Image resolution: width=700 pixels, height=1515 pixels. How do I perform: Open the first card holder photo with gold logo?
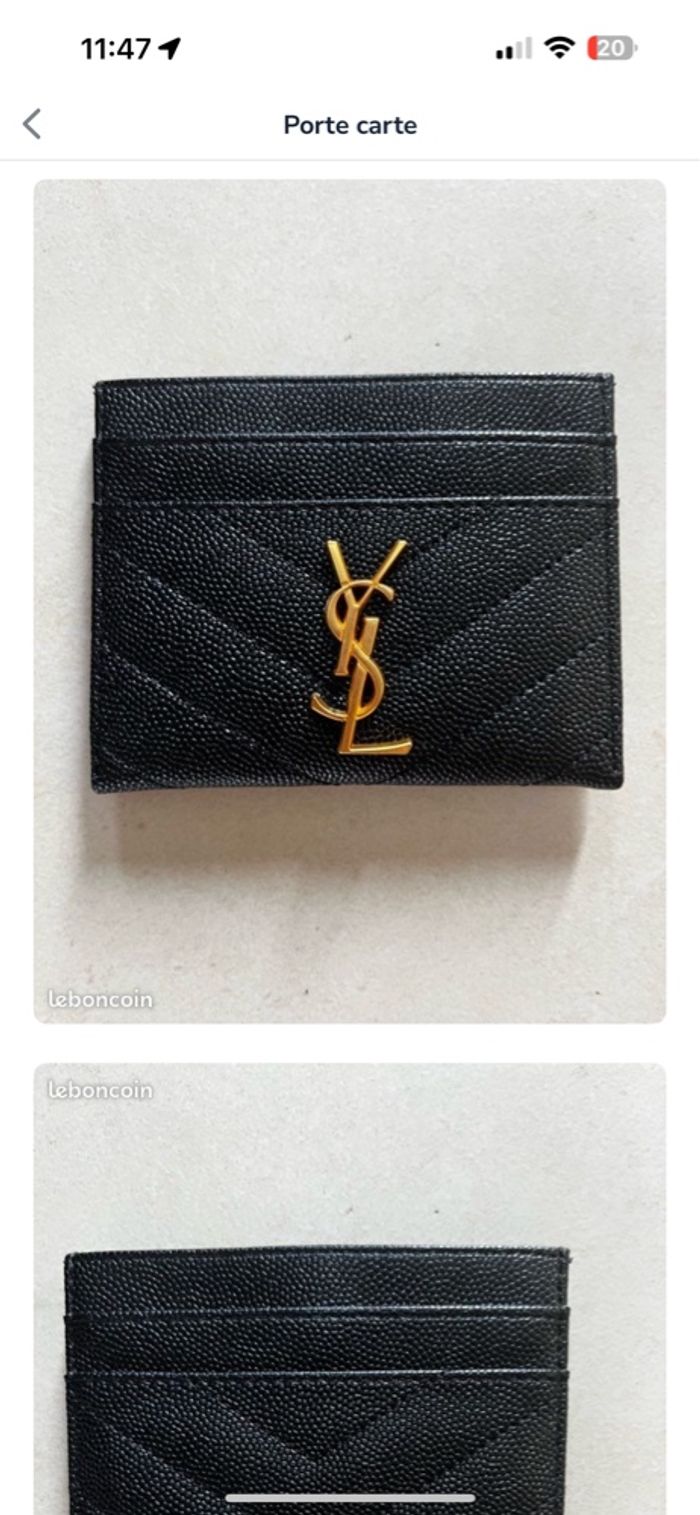[350, 600]
